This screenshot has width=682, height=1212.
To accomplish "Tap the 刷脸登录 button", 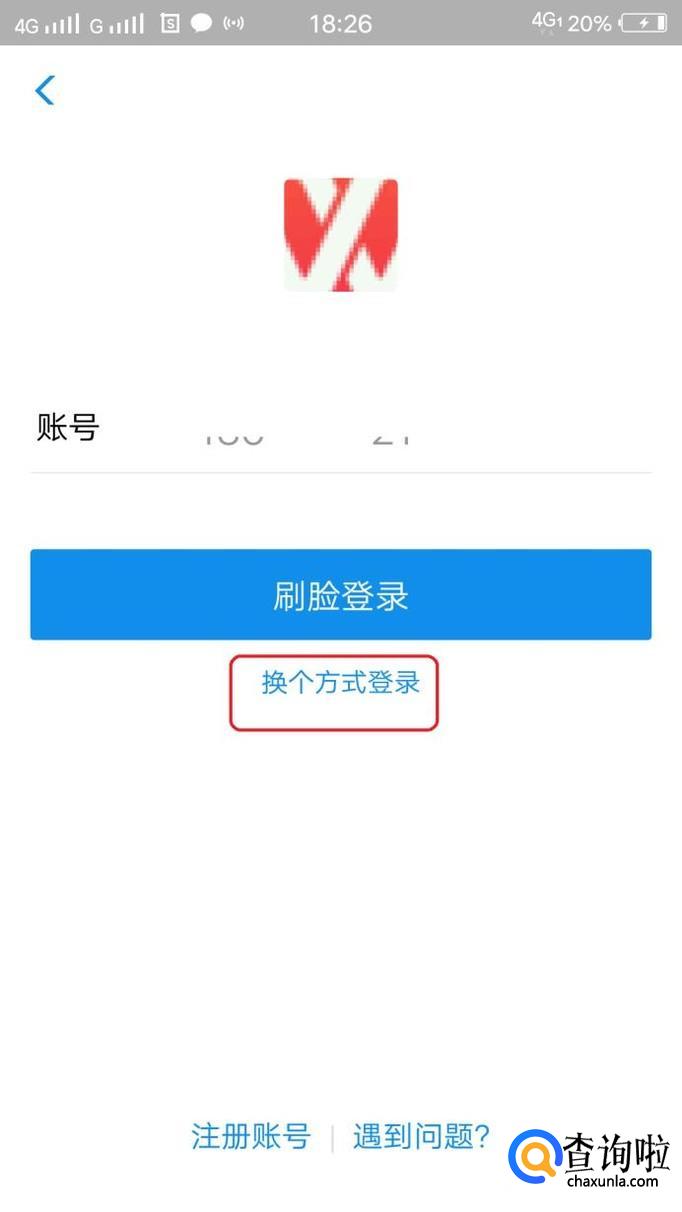I will click(341, 595).
